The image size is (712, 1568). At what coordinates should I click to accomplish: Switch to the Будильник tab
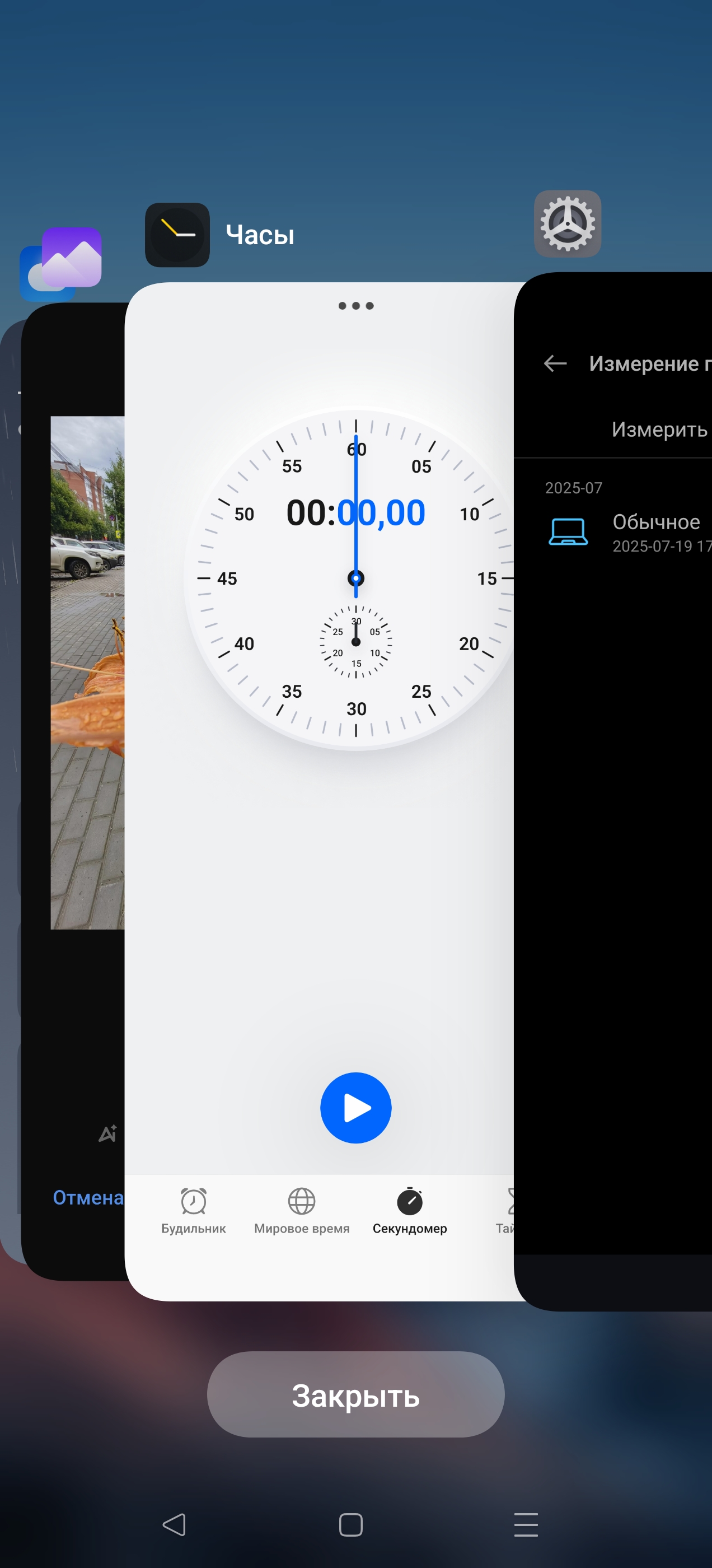(x=194, y=1211)
